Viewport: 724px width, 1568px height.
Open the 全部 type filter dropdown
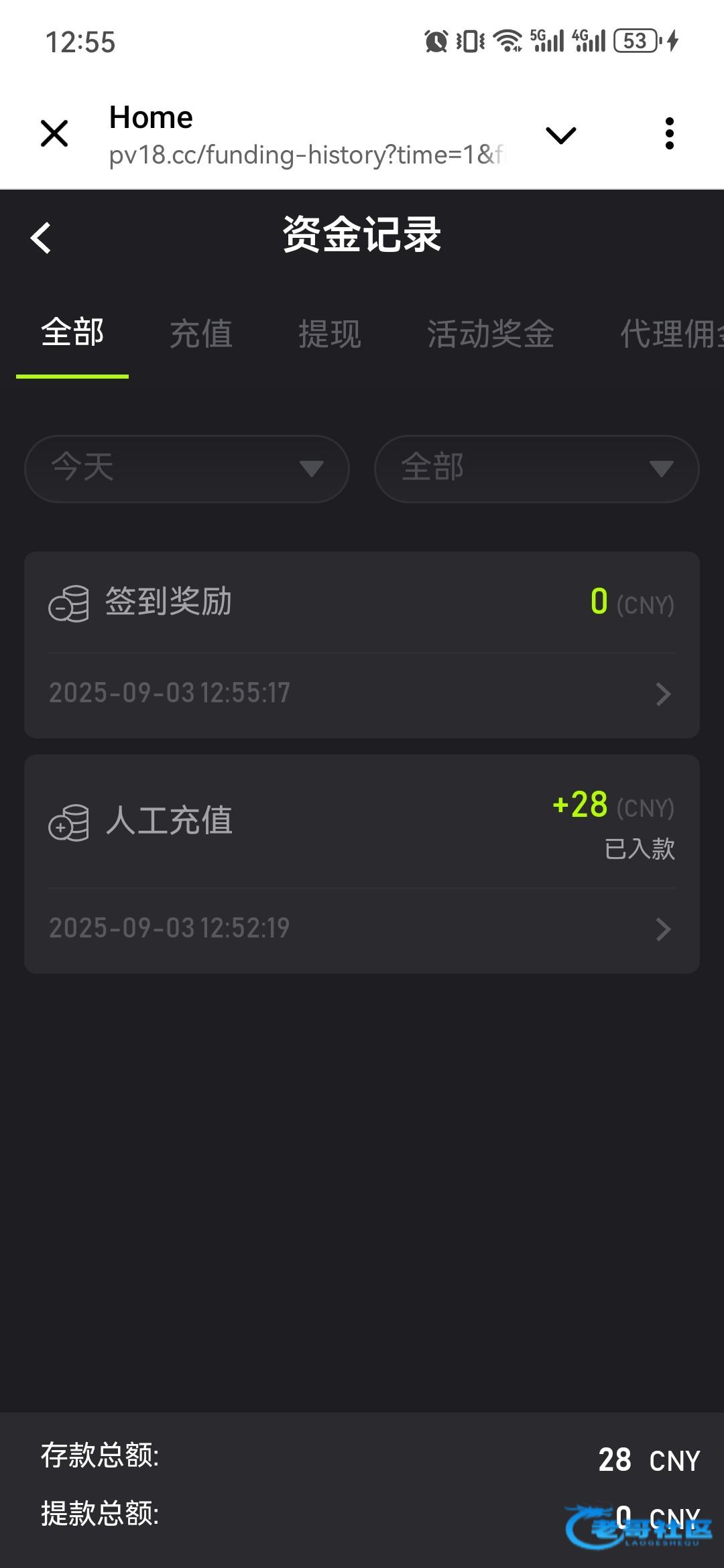click(x=536, y=468)
